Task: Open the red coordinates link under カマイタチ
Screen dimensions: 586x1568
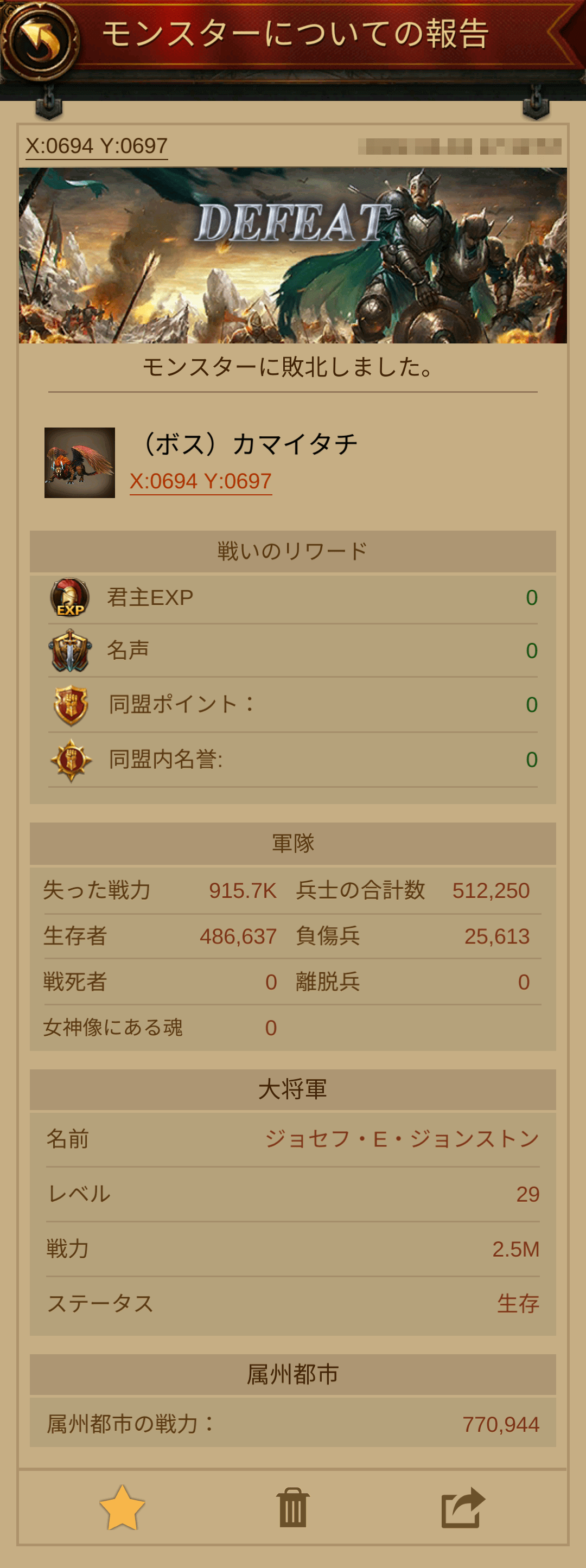Action: (200, 481)
